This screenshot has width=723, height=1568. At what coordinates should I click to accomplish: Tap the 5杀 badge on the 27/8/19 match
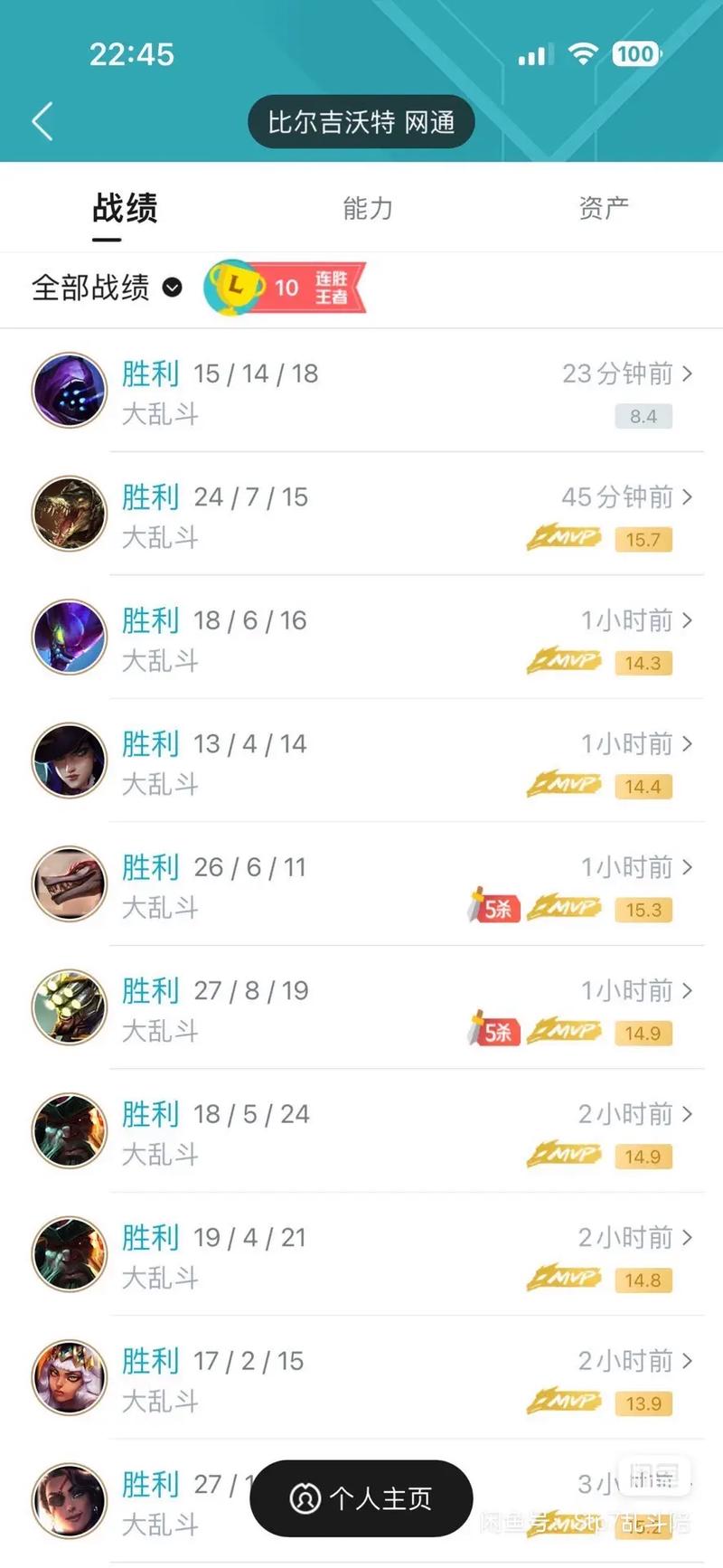pos(493,1031)
